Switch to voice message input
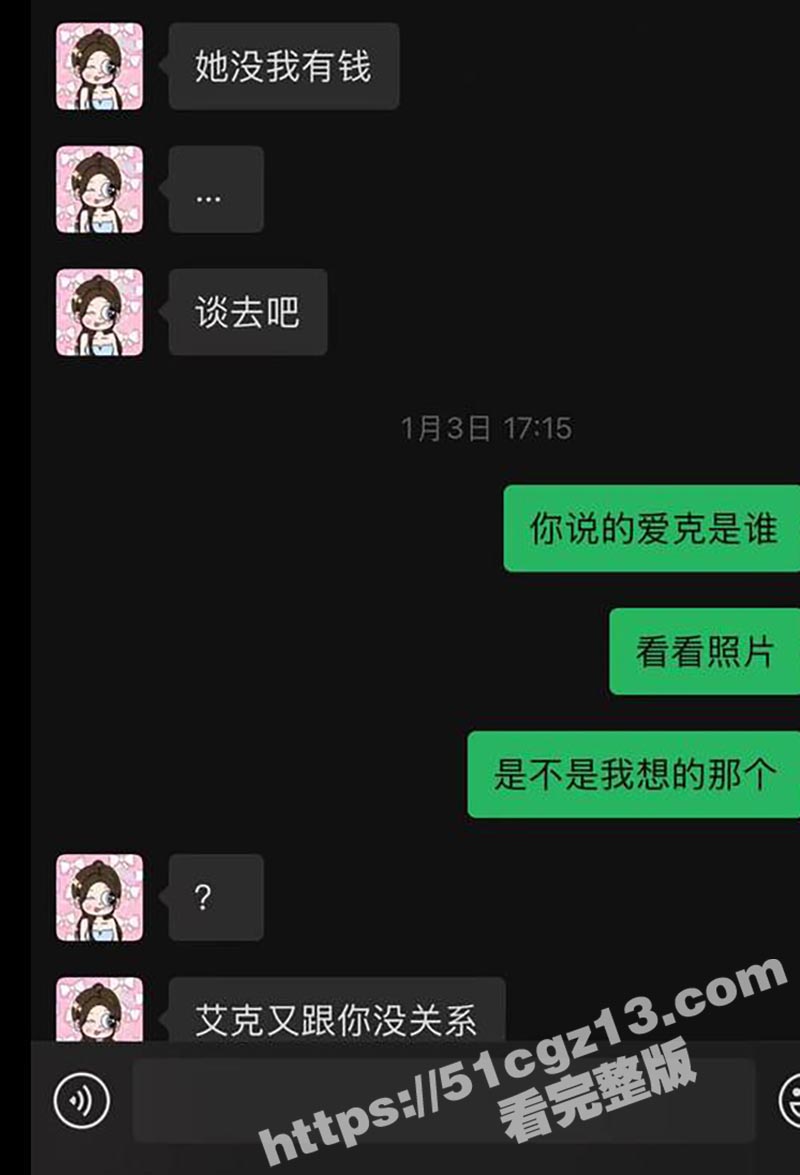Viewport: 800px width, 1175px height. tap(81, 1101)
